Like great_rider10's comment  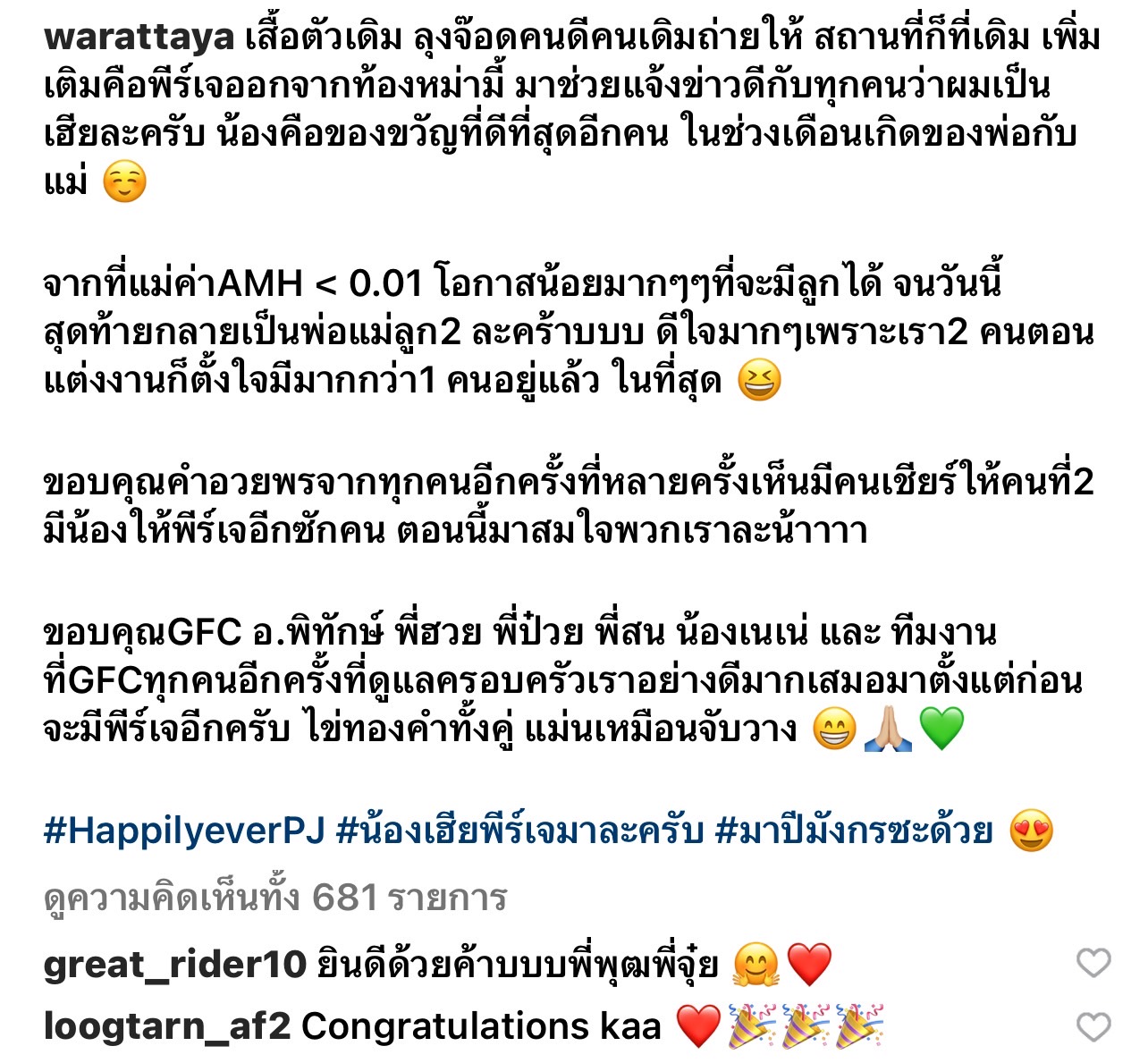click(x=1093, y=963)
